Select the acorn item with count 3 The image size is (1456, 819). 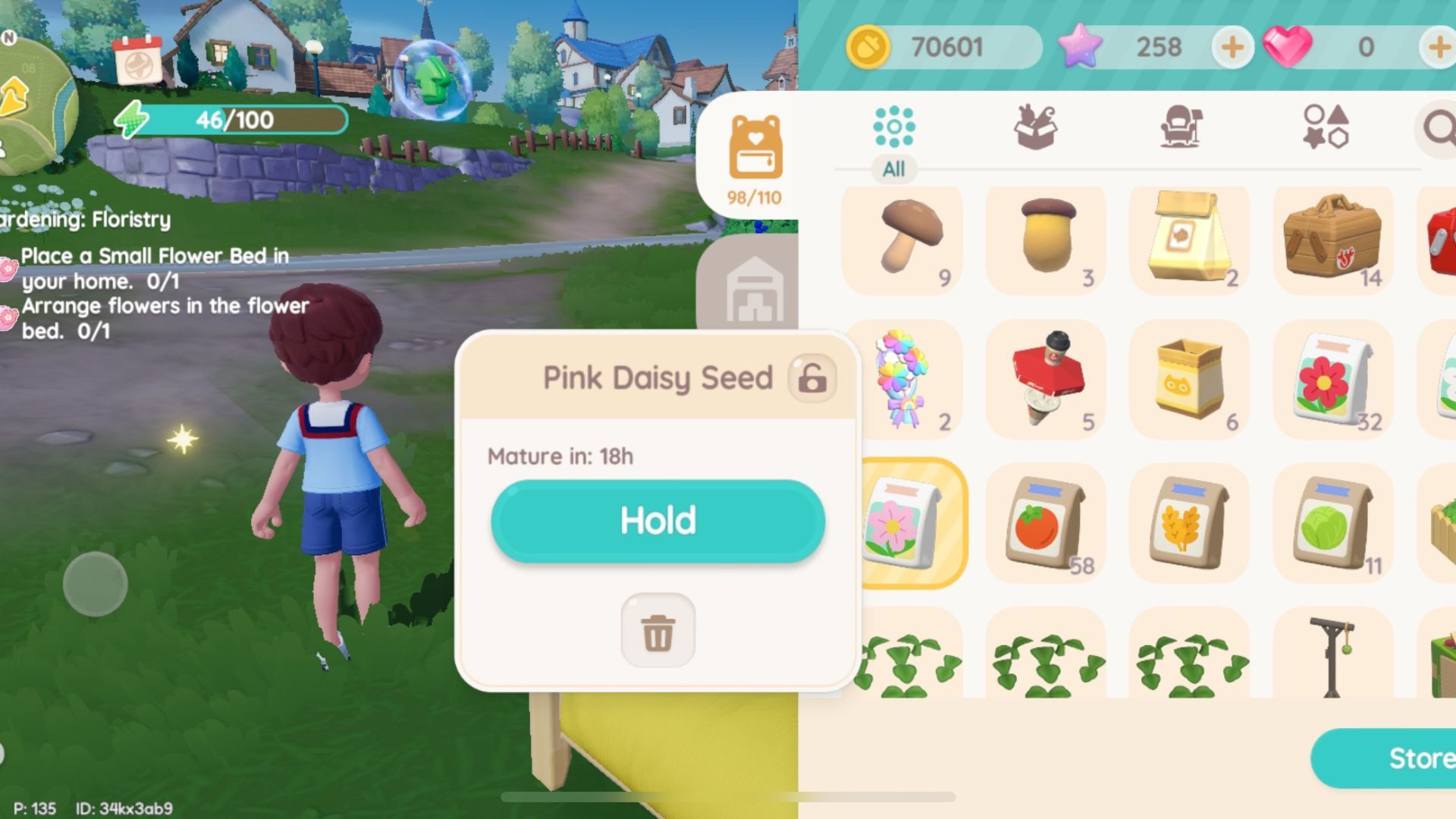tap(1046, 240)
